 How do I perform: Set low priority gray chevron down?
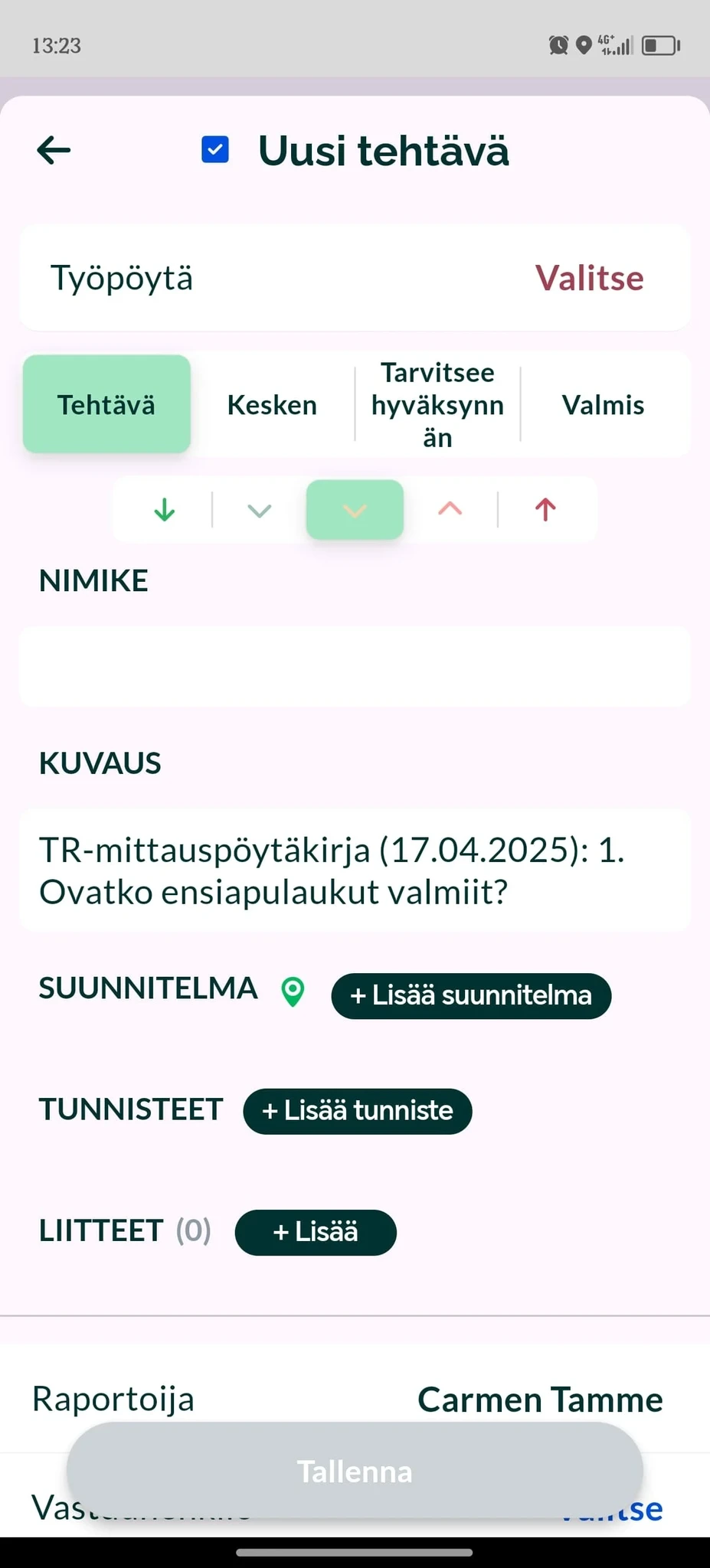click(x=260, y=510)
